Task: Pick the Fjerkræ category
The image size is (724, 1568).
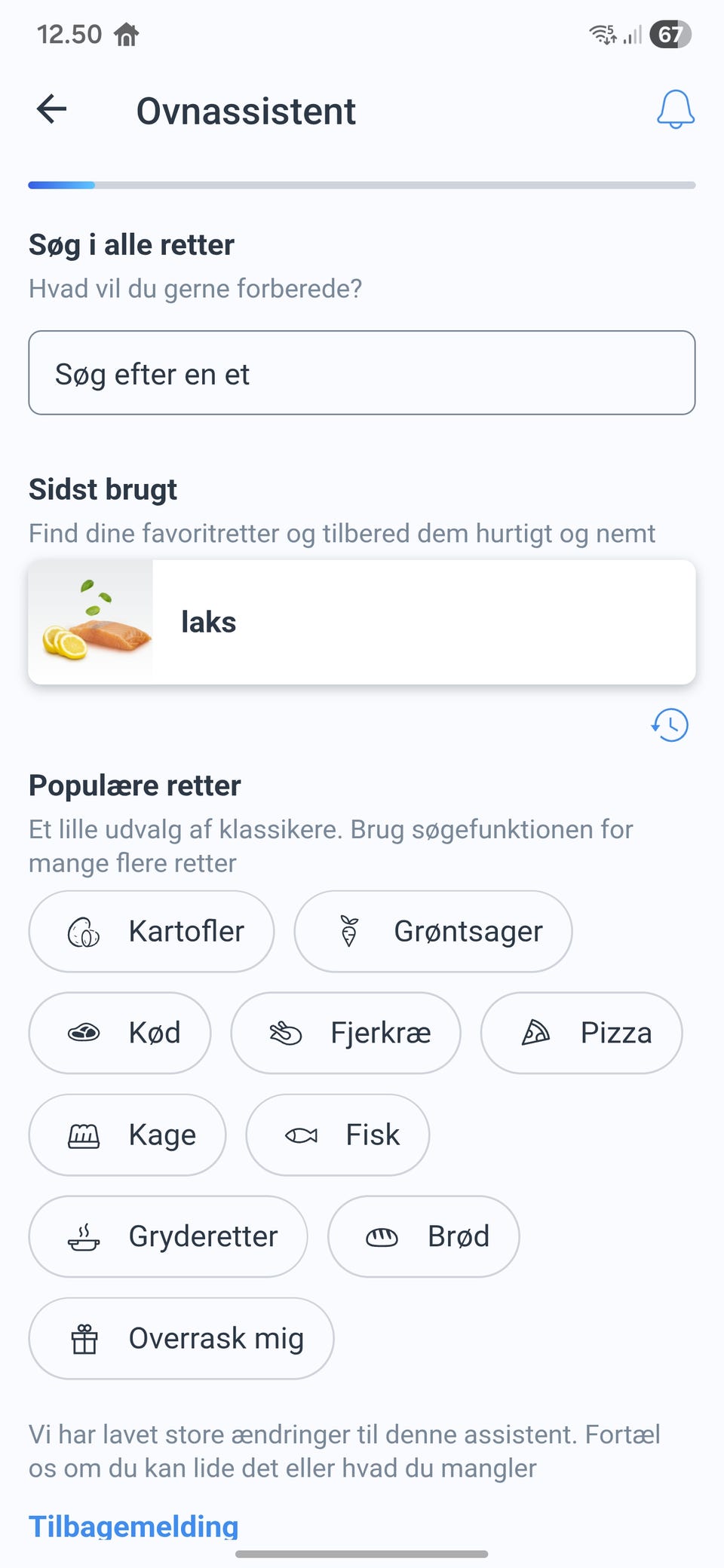Action: (345, 1033)
